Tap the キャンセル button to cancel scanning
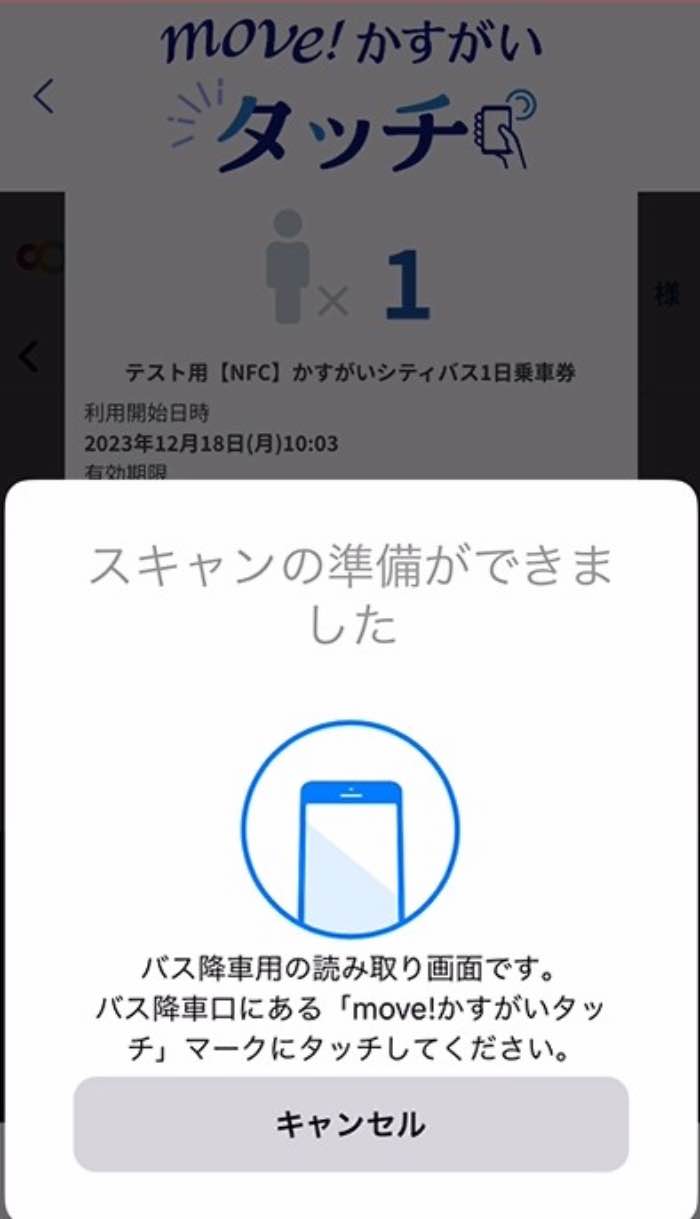 350,1124
